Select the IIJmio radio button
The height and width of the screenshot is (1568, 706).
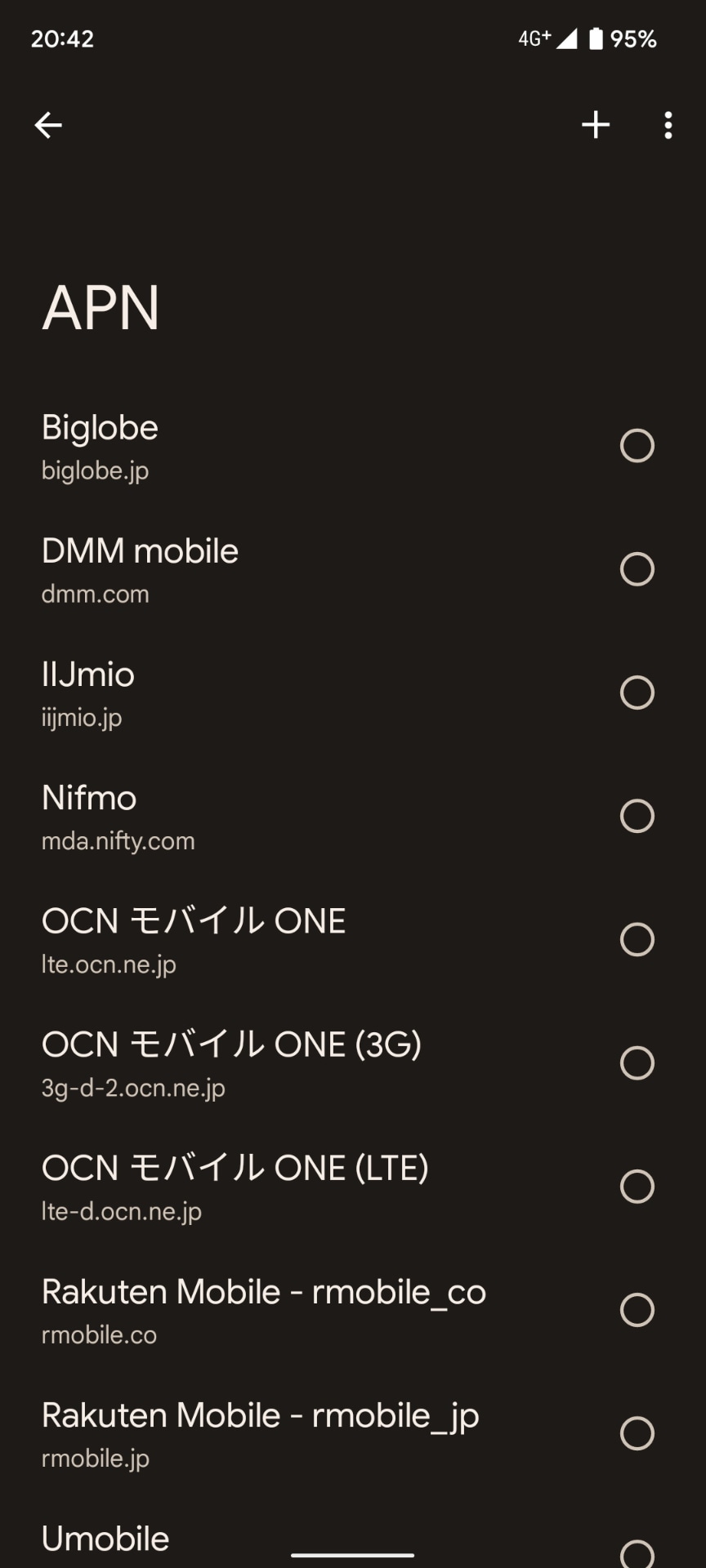[637, 693]
